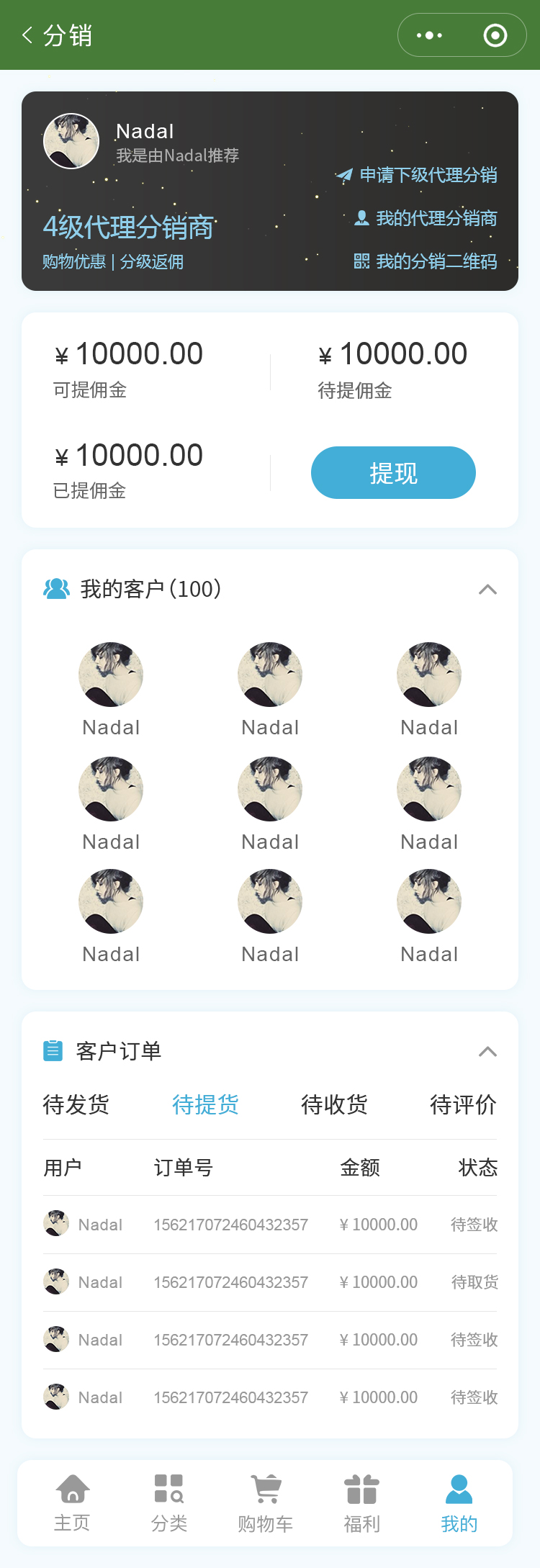The height and width of the screenshot is (1568, 540).
Task: Select the 待提货 orders tab
Action: pyautogui.click(x=205, y=1104)
